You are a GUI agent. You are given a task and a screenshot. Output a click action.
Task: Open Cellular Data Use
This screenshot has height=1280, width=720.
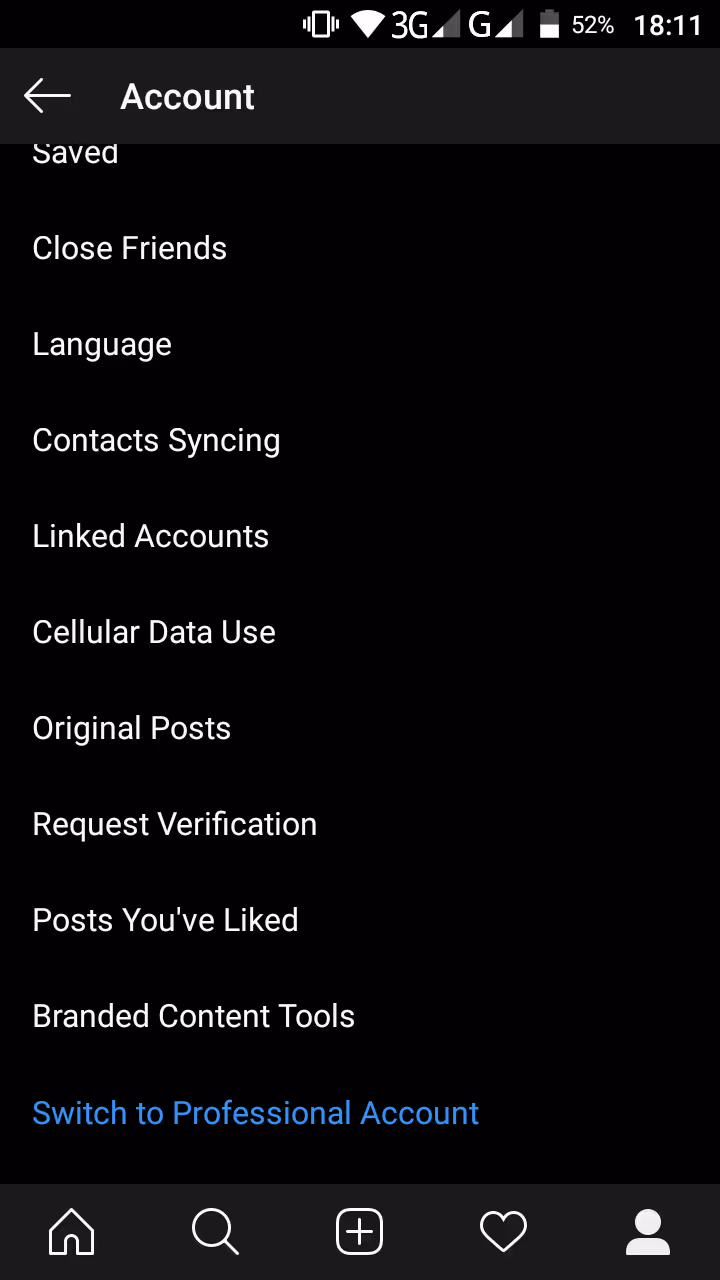point(360,632)
